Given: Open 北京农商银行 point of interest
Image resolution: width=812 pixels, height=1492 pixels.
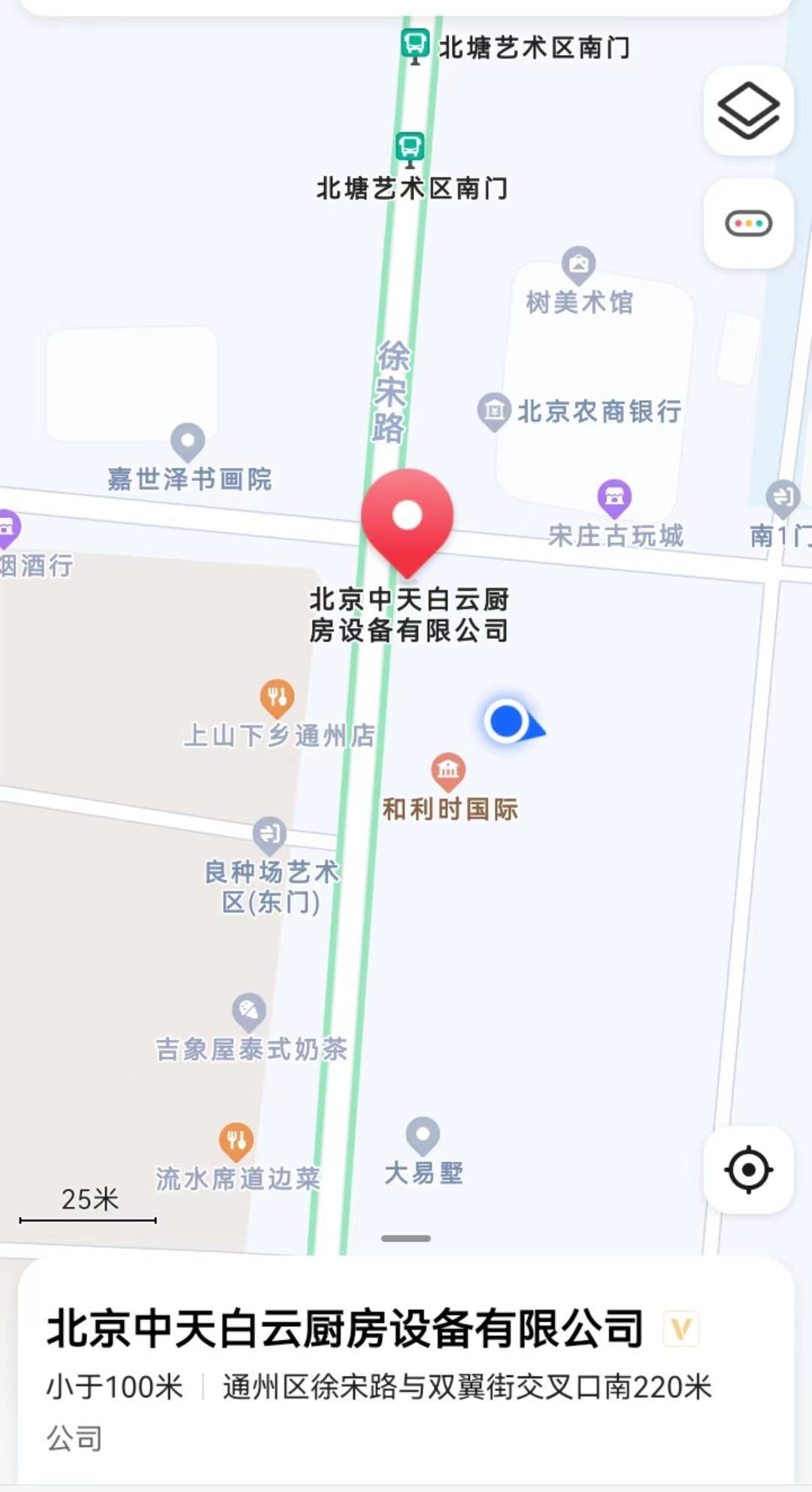Looking at the screenshot, I should [494, 411].
